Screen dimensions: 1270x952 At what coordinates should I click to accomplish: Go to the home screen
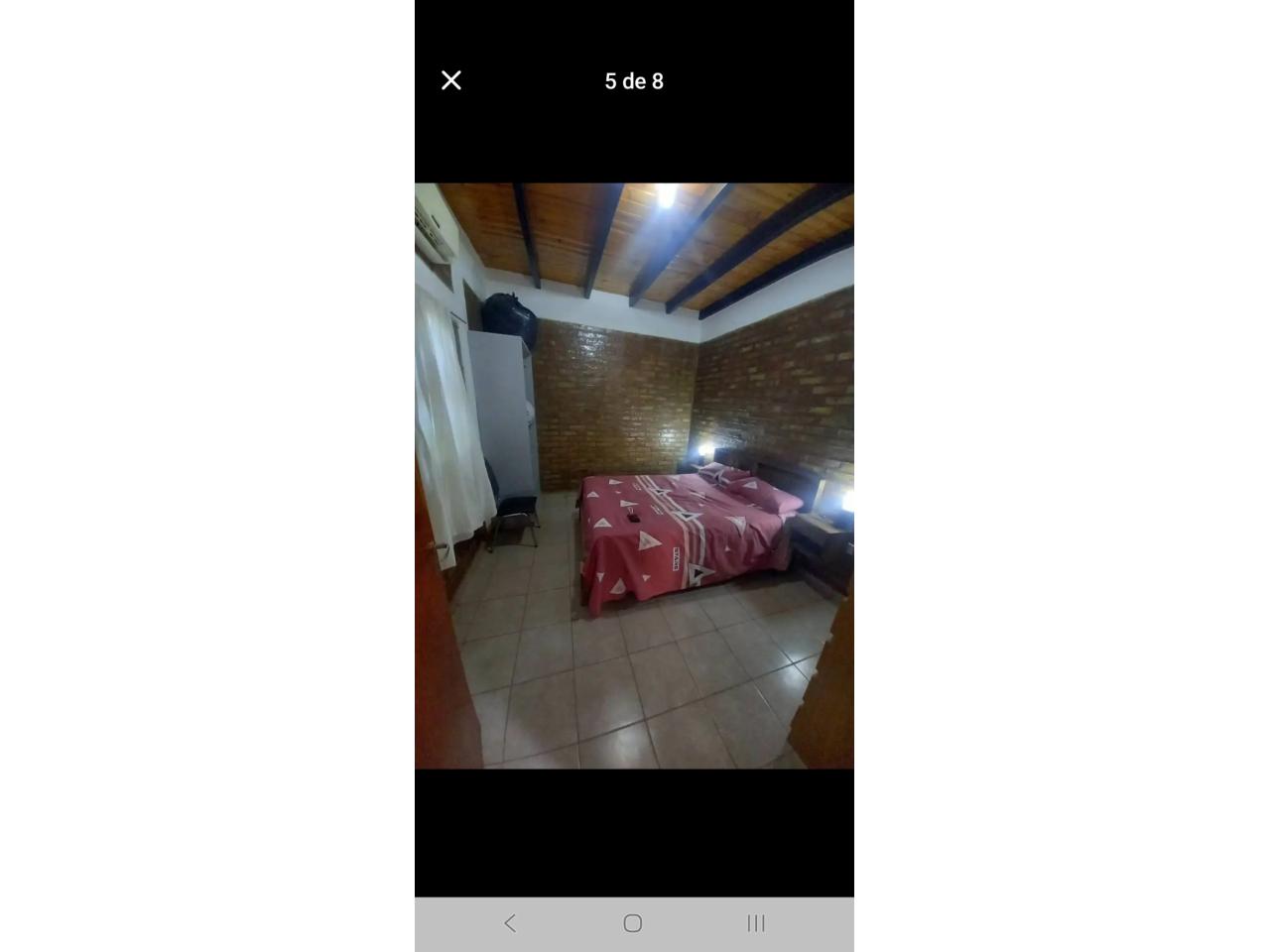(x=633, y=923)
